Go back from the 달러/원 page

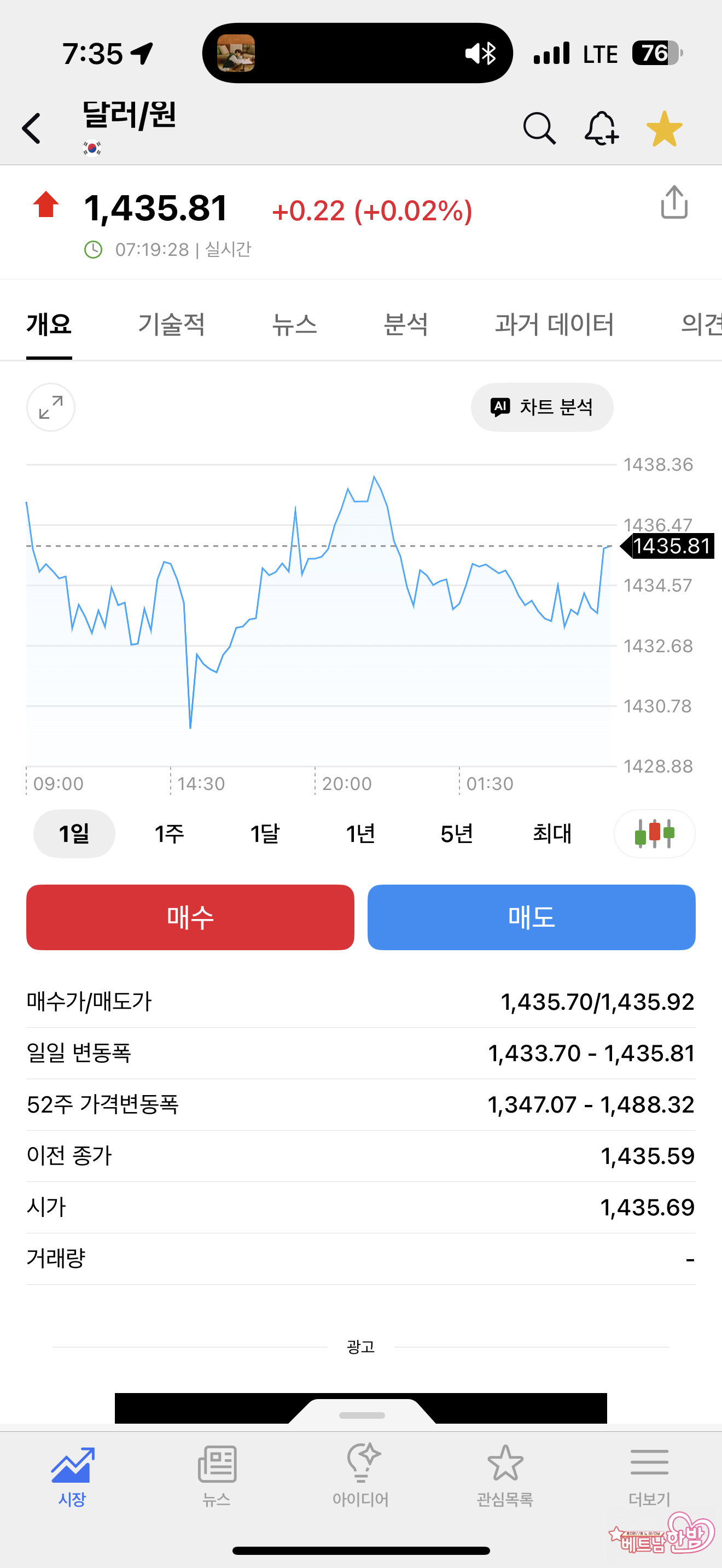[32, 128]
